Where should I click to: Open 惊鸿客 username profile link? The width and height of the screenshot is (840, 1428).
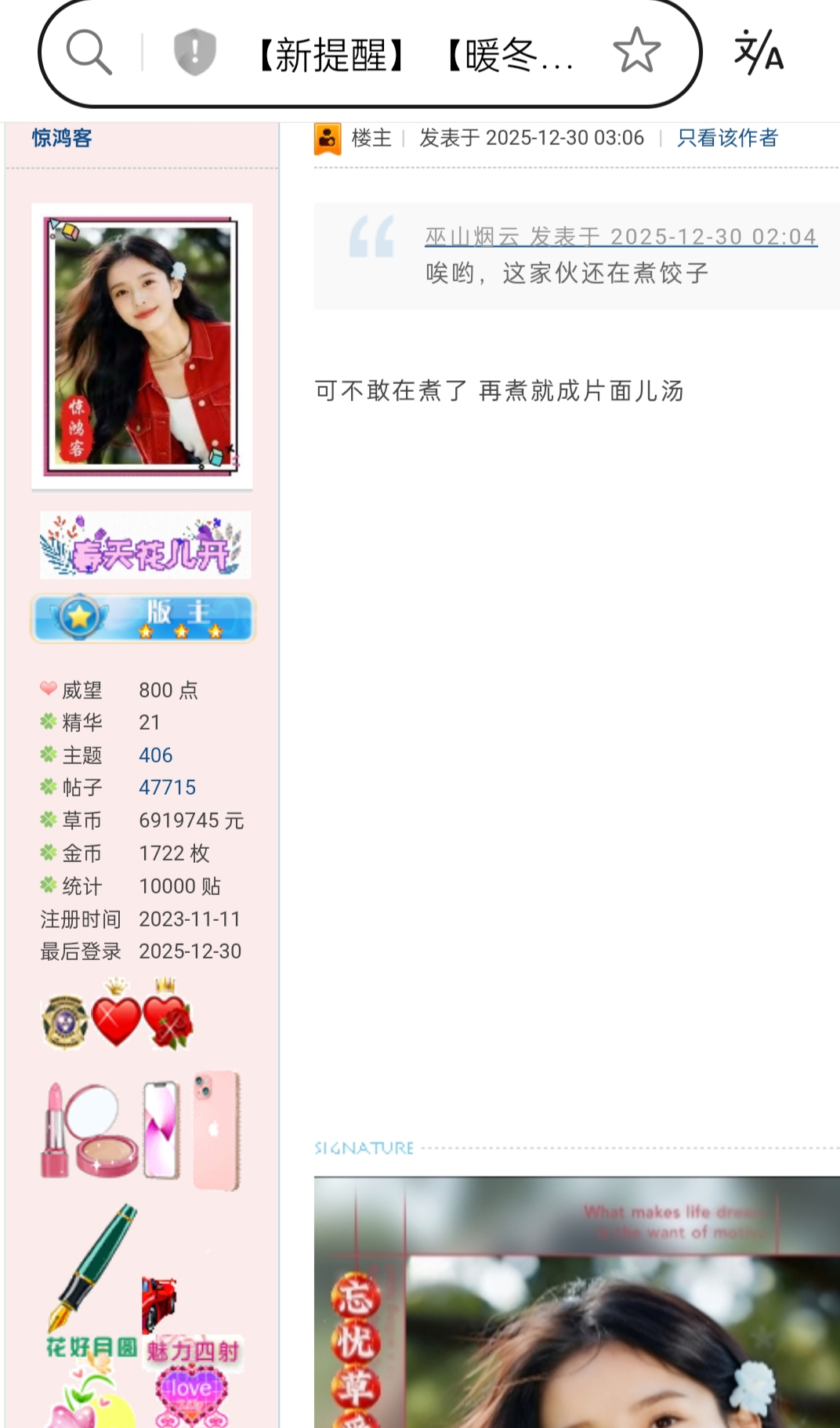click(62, 138)
